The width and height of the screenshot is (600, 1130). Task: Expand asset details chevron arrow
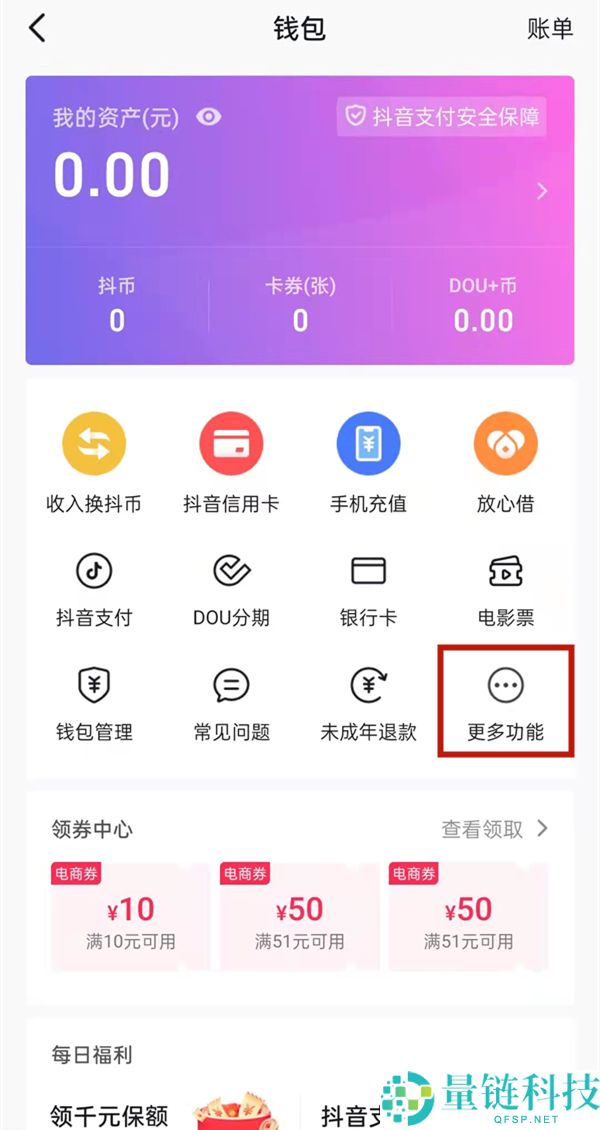[542, 190]
